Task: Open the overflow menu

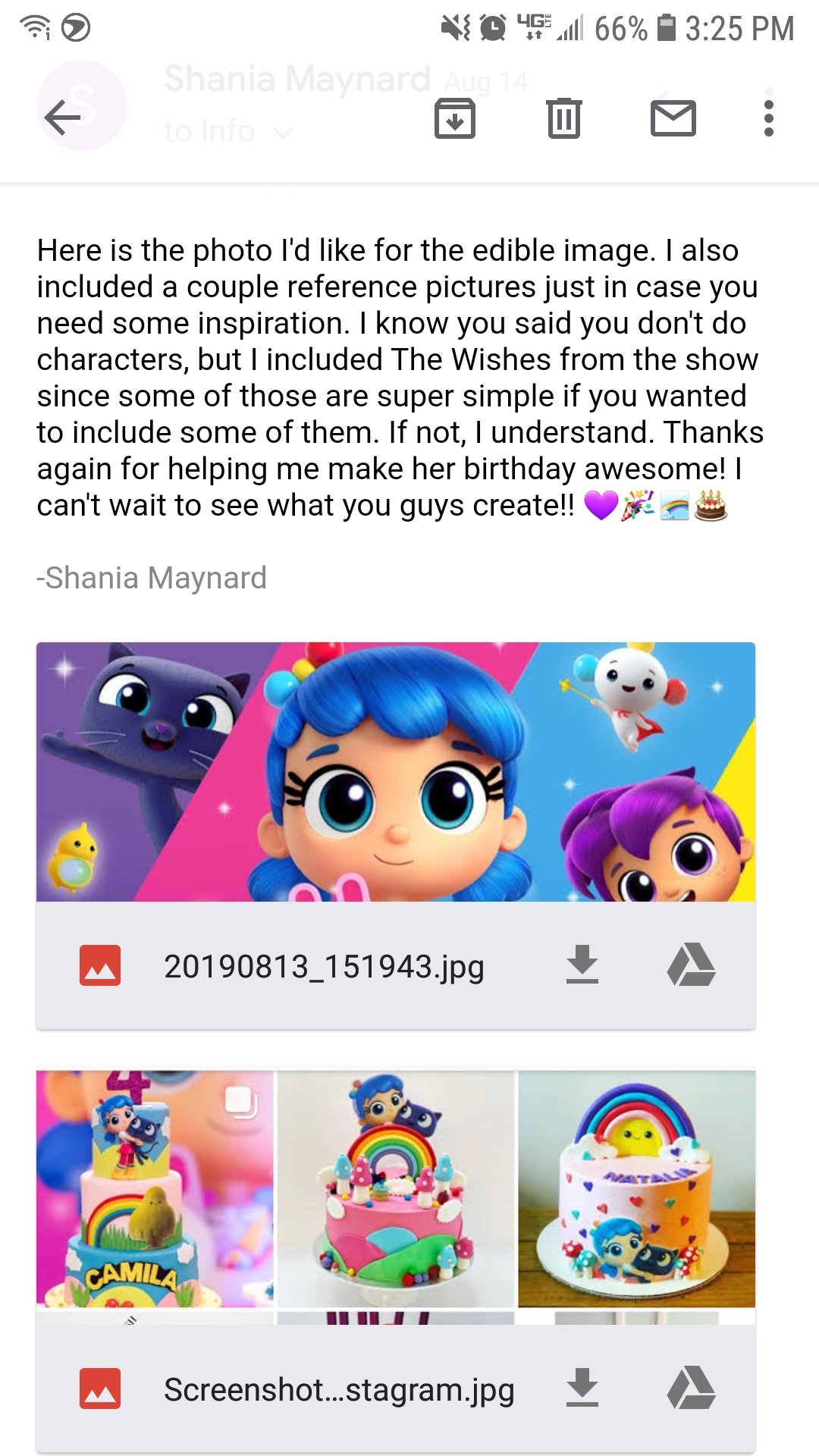Action: [768, 118]
